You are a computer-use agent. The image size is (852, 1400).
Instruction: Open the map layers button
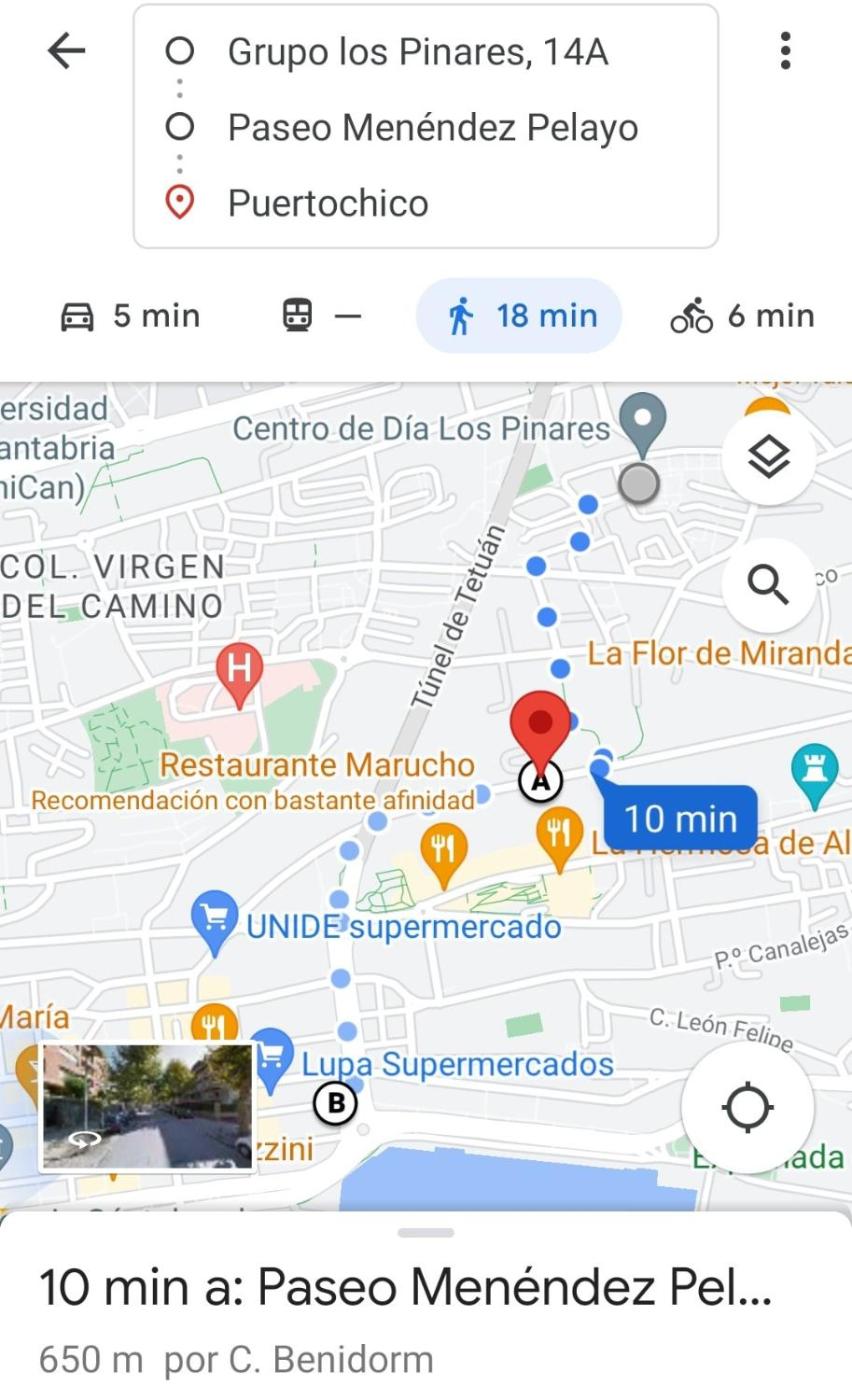pos(768,457)
